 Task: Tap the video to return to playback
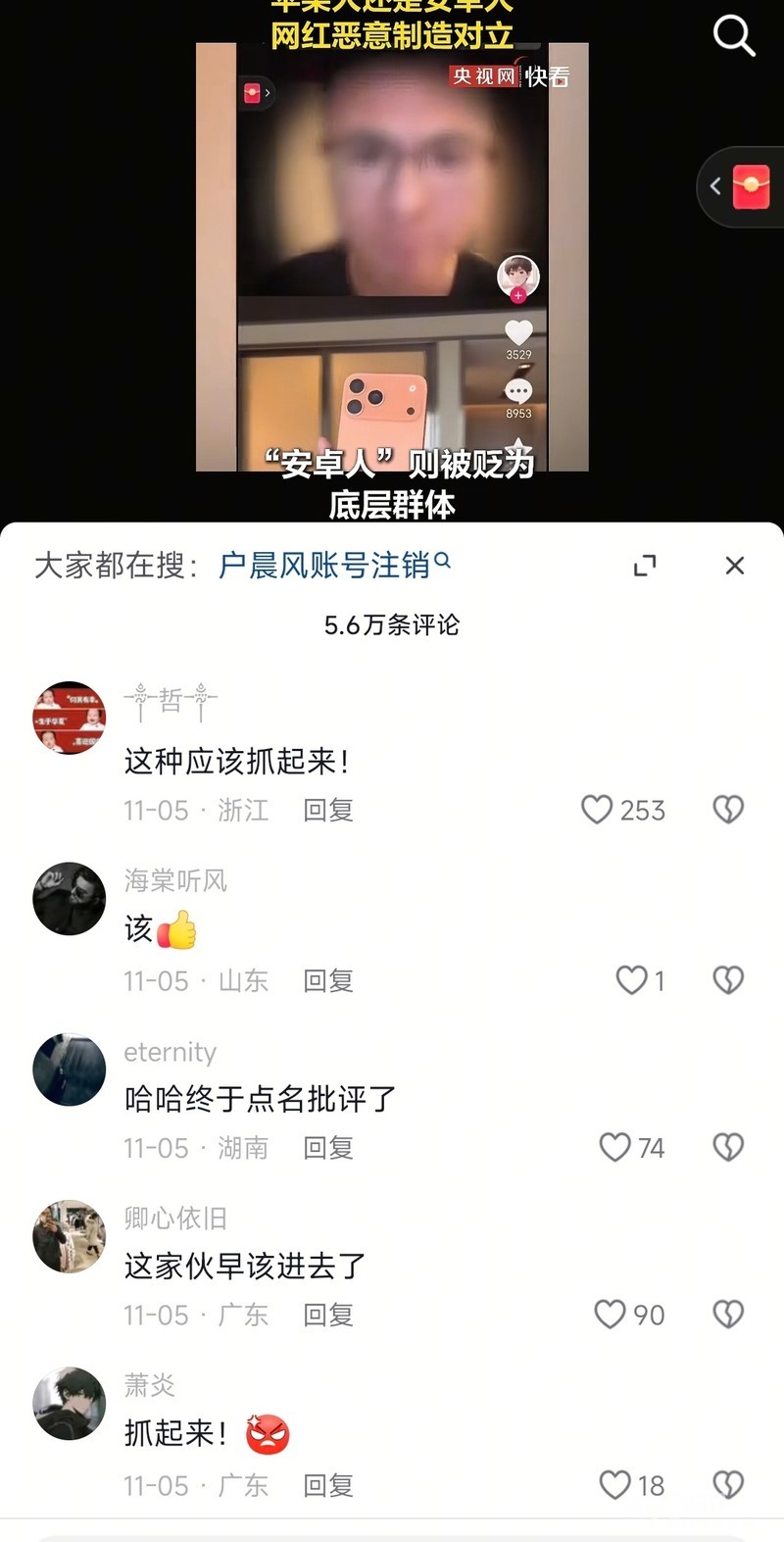392,255
